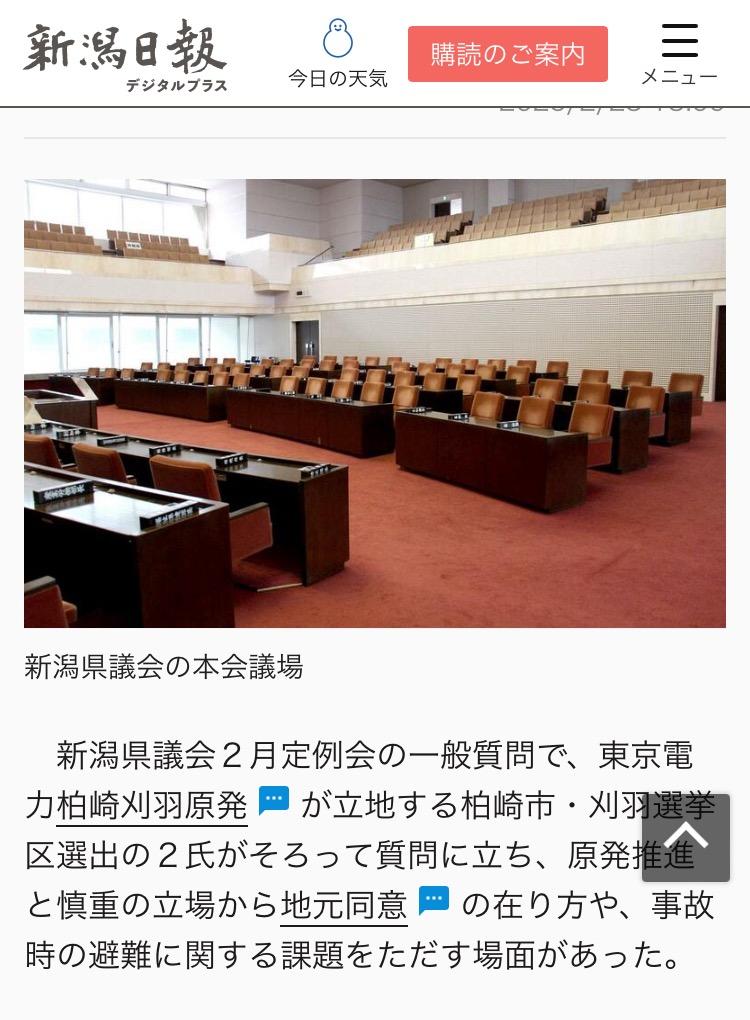The image size is (750, 1020).
Task: Go to the 新潟日報 home page logo
Action: pyautogui.click(x=125, y=55)
